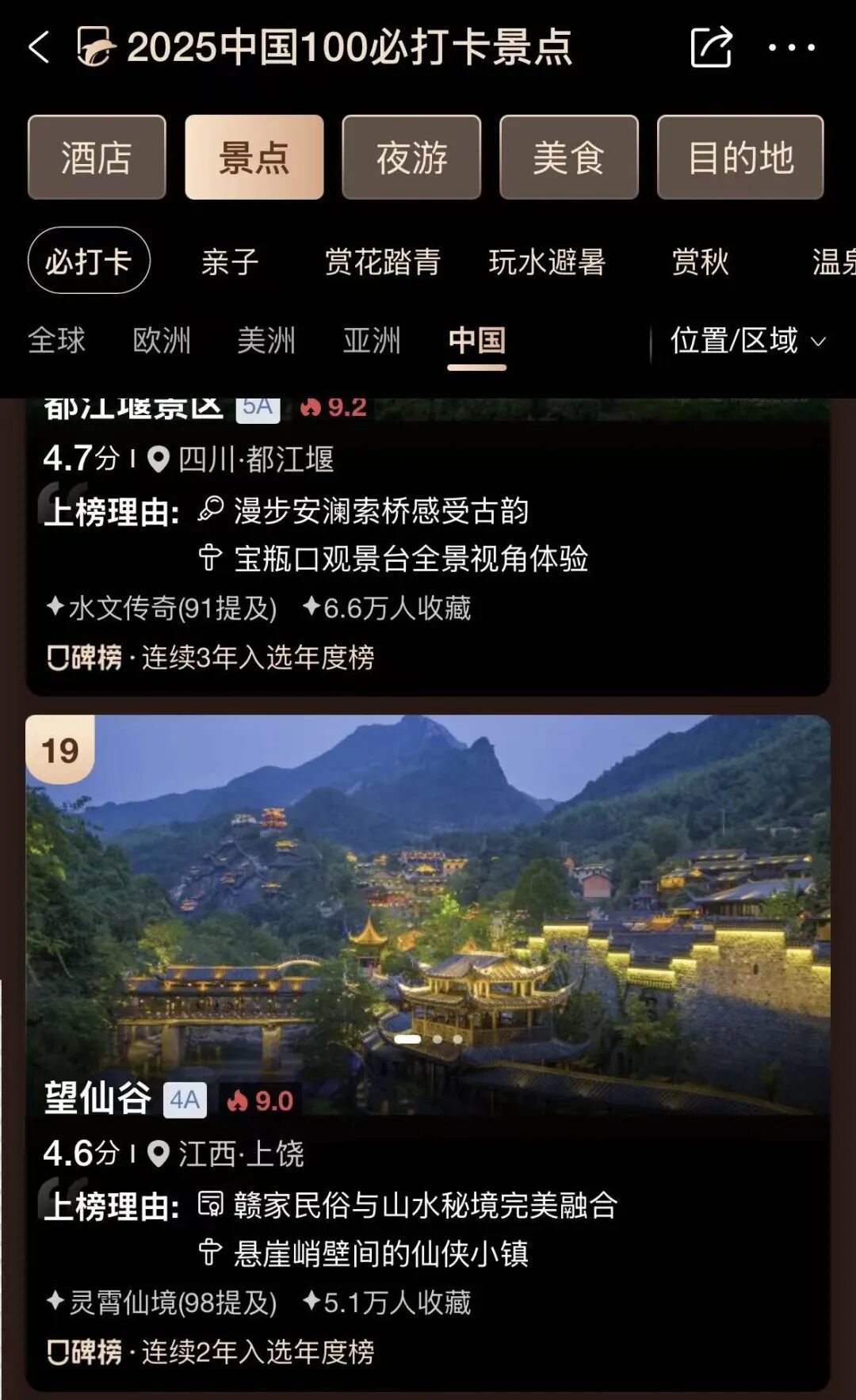The image size is (856, 1400).
Task: Filter attractions by 亲子
Action: (230, 261)
